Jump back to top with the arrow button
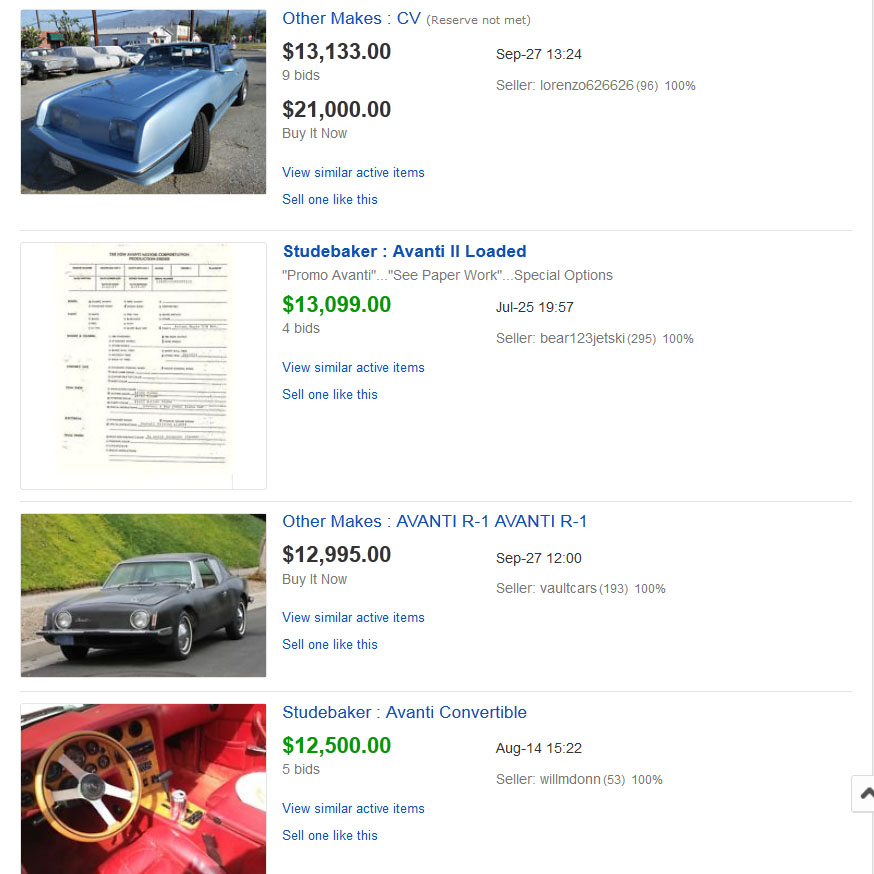Screen dimensions: 874x874 pyautogui.click(x=863, y=794)
